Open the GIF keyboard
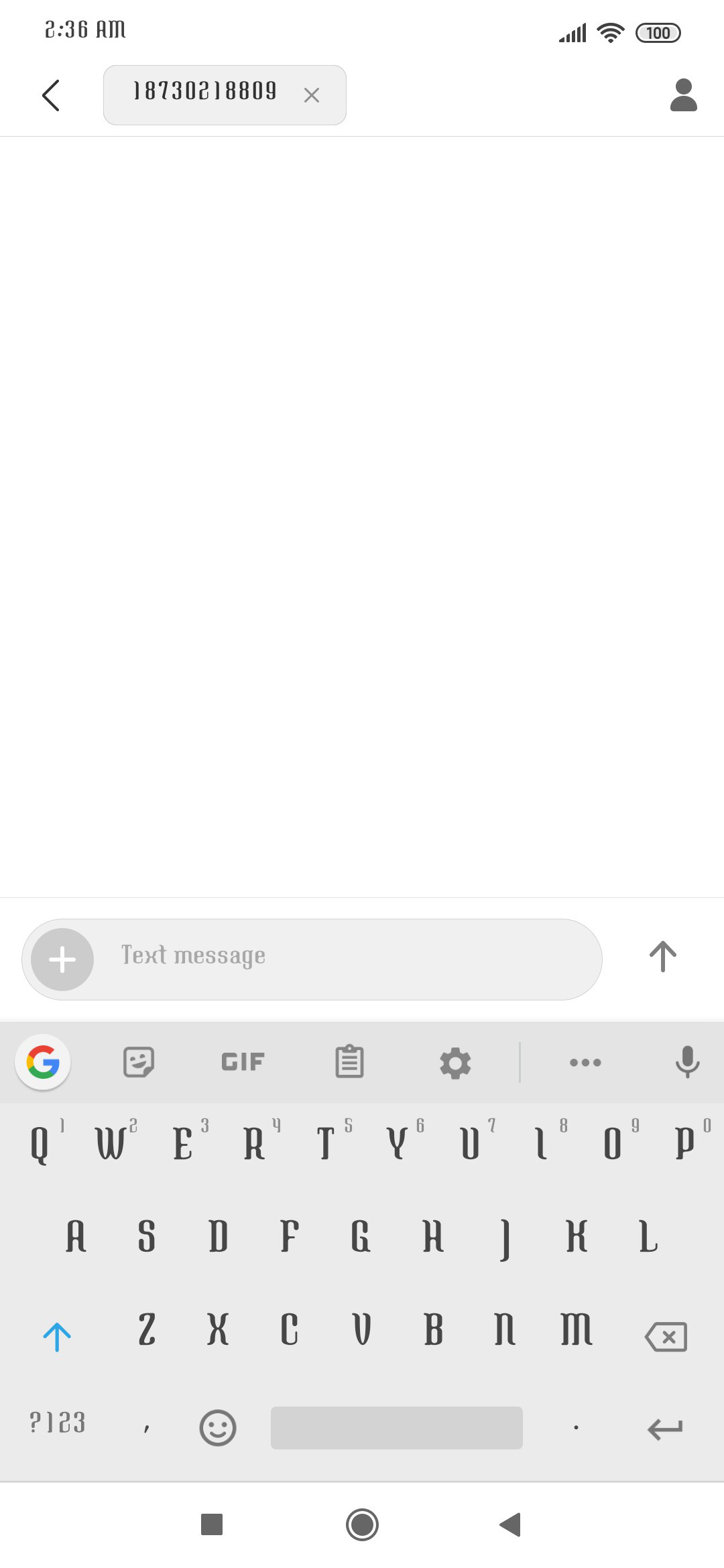 243,1062
